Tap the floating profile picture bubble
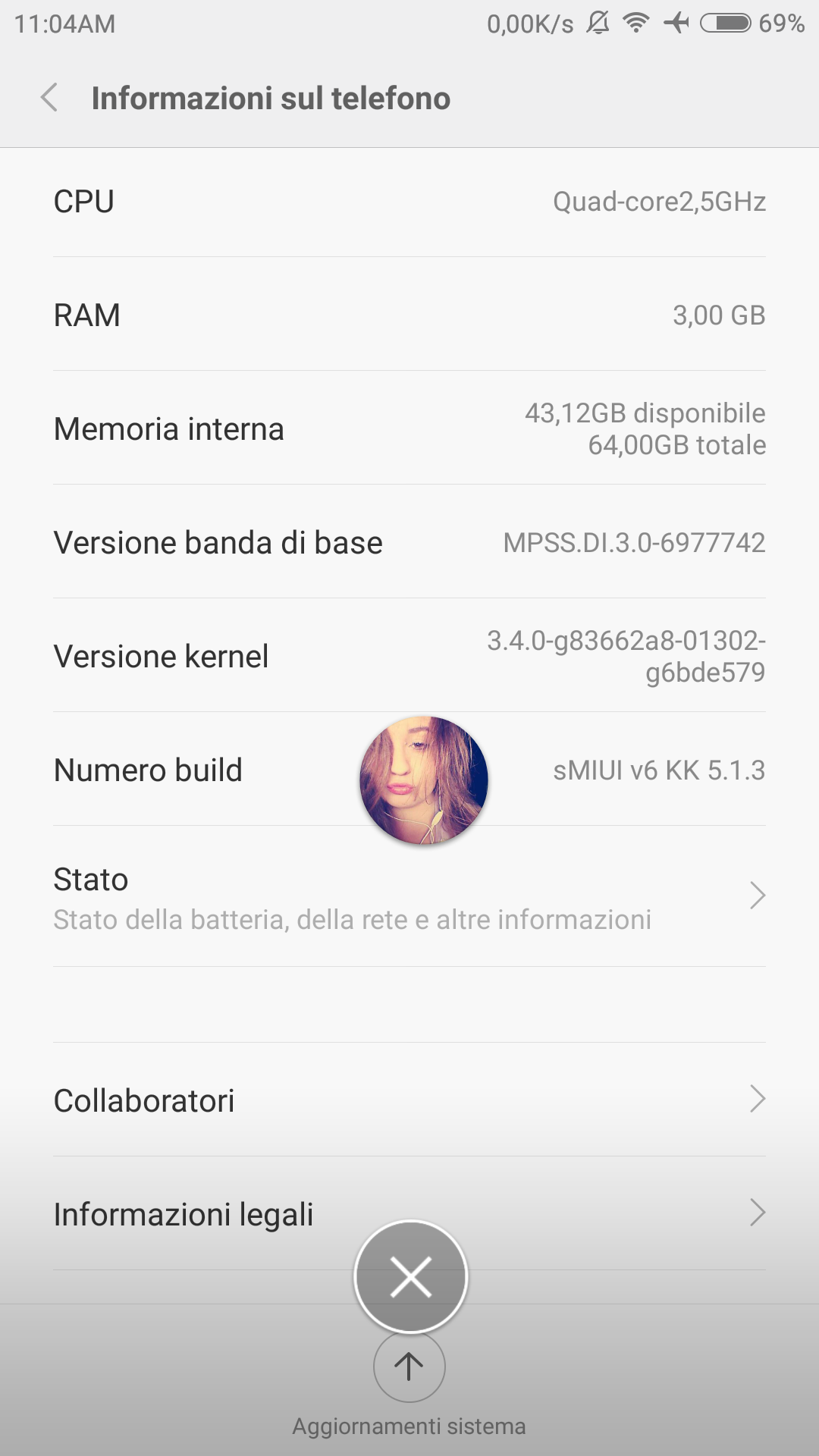The height and width of the screenshot is (1456, 819). 423,780
